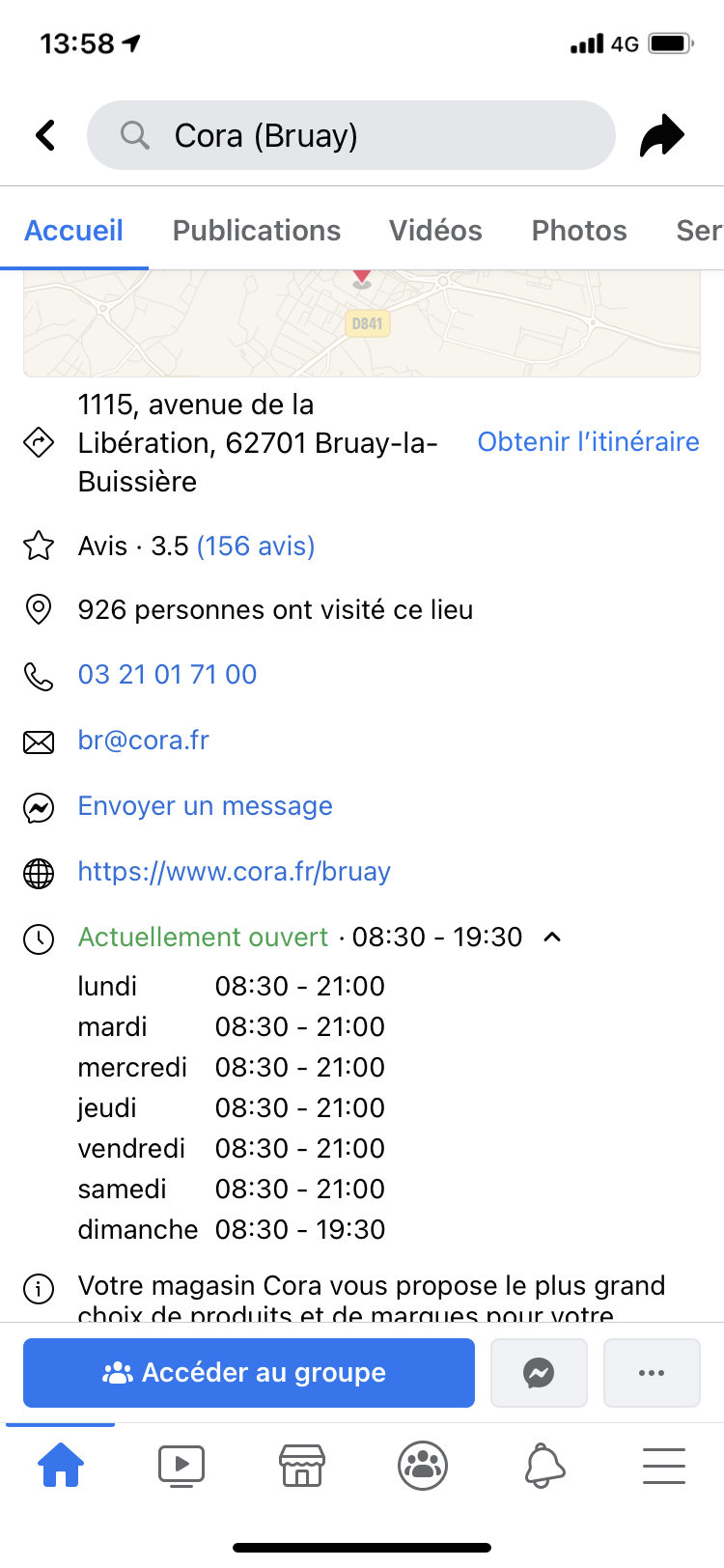Switch to the Publications tab
724x1568 pixels.
pyautogui.click(x=257, y=231)
